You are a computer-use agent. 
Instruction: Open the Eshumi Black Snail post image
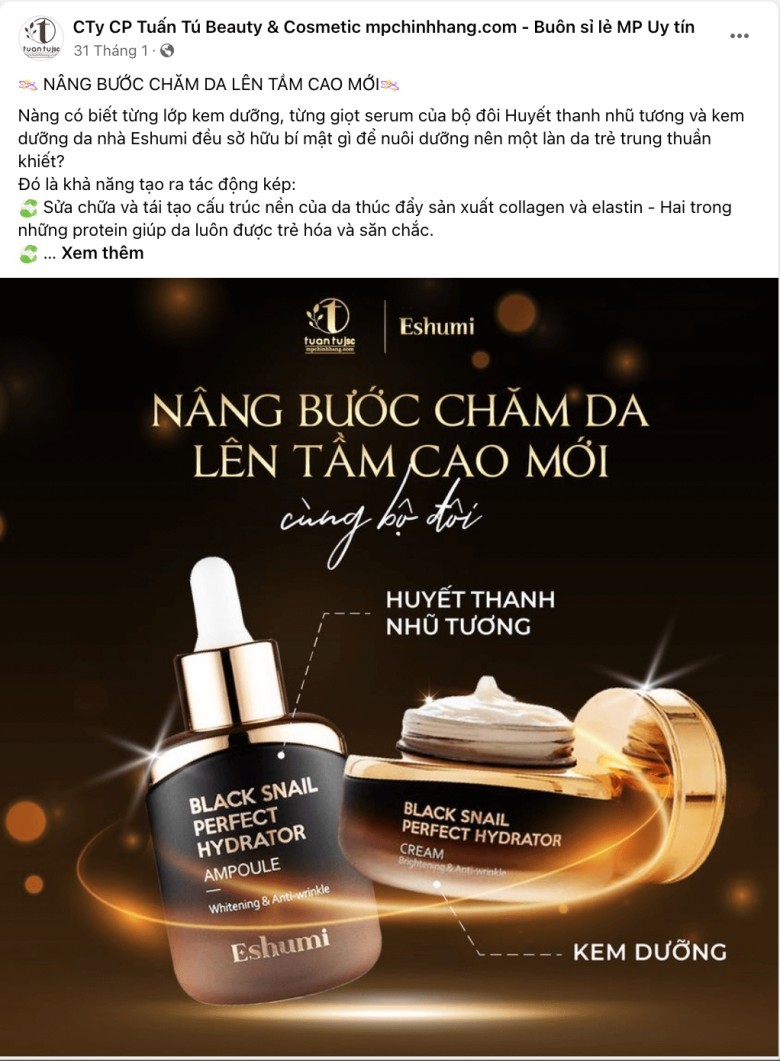click(x=390, y=668)
